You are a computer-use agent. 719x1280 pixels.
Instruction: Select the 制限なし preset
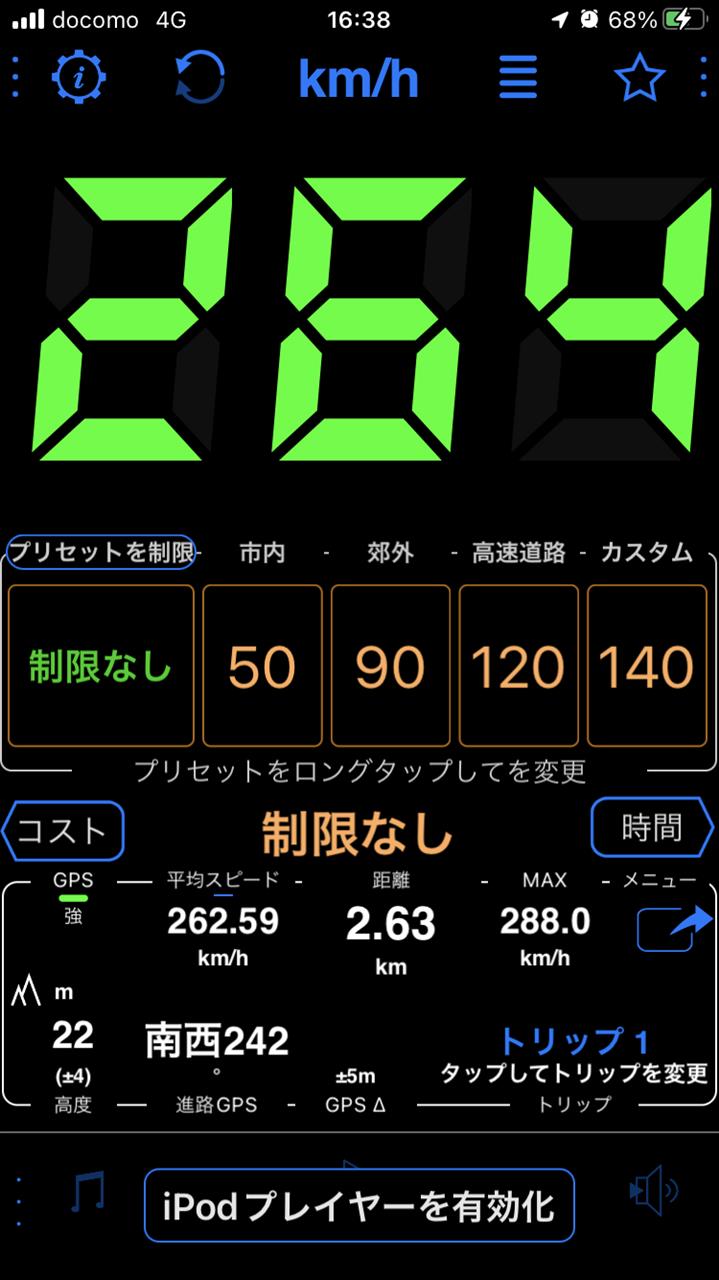click(x=101, y=666)
